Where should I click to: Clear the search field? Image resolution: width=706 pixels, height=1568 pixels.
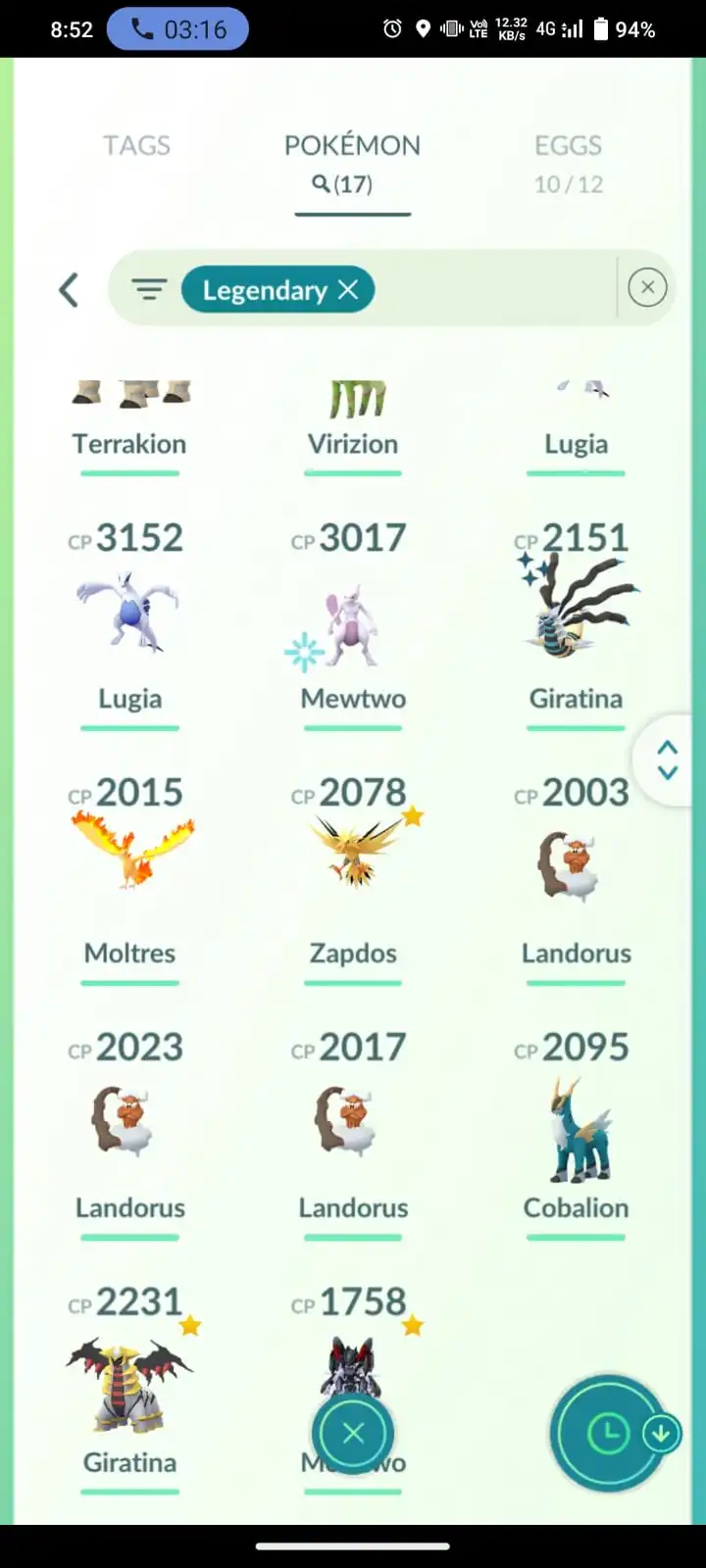point(647,288)
